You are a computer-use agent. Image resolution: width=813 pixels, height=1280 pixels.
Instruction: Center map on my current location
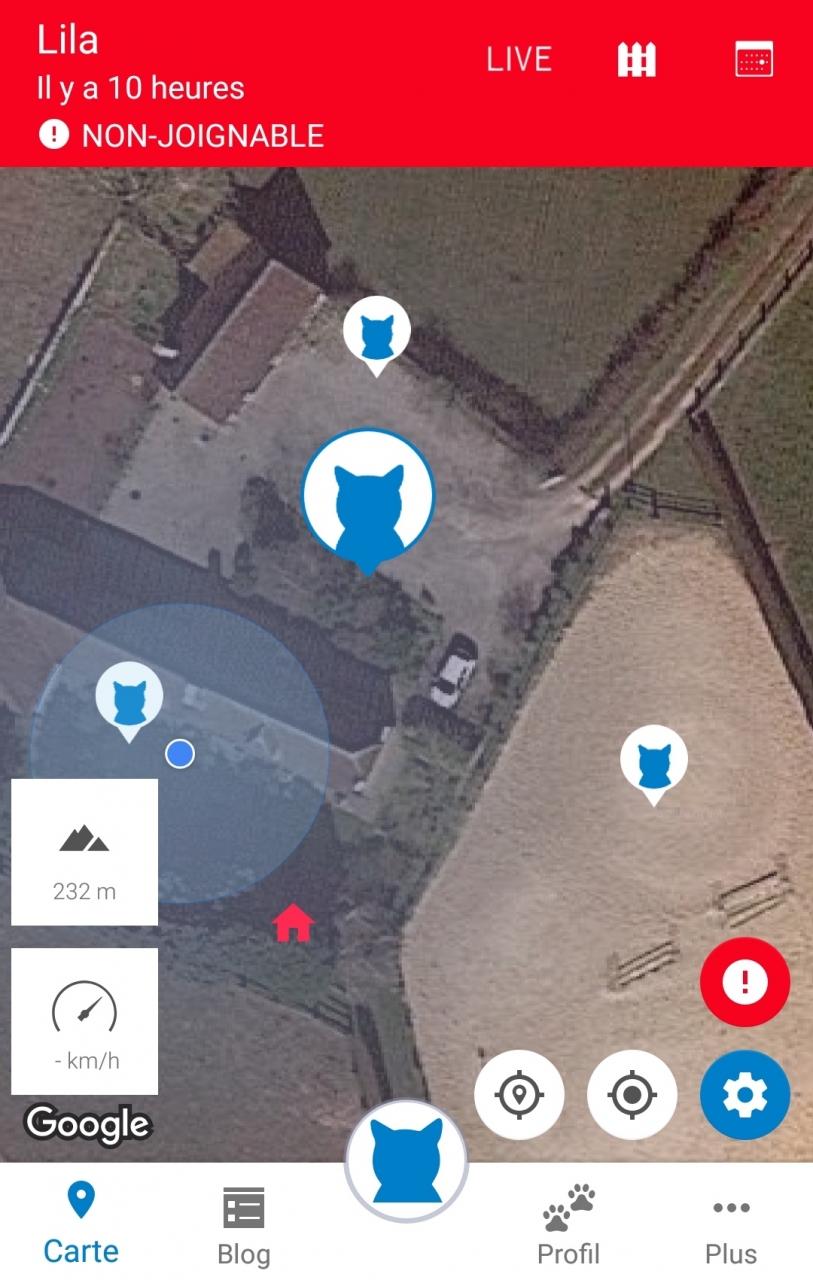click(x=632, y=1095)
